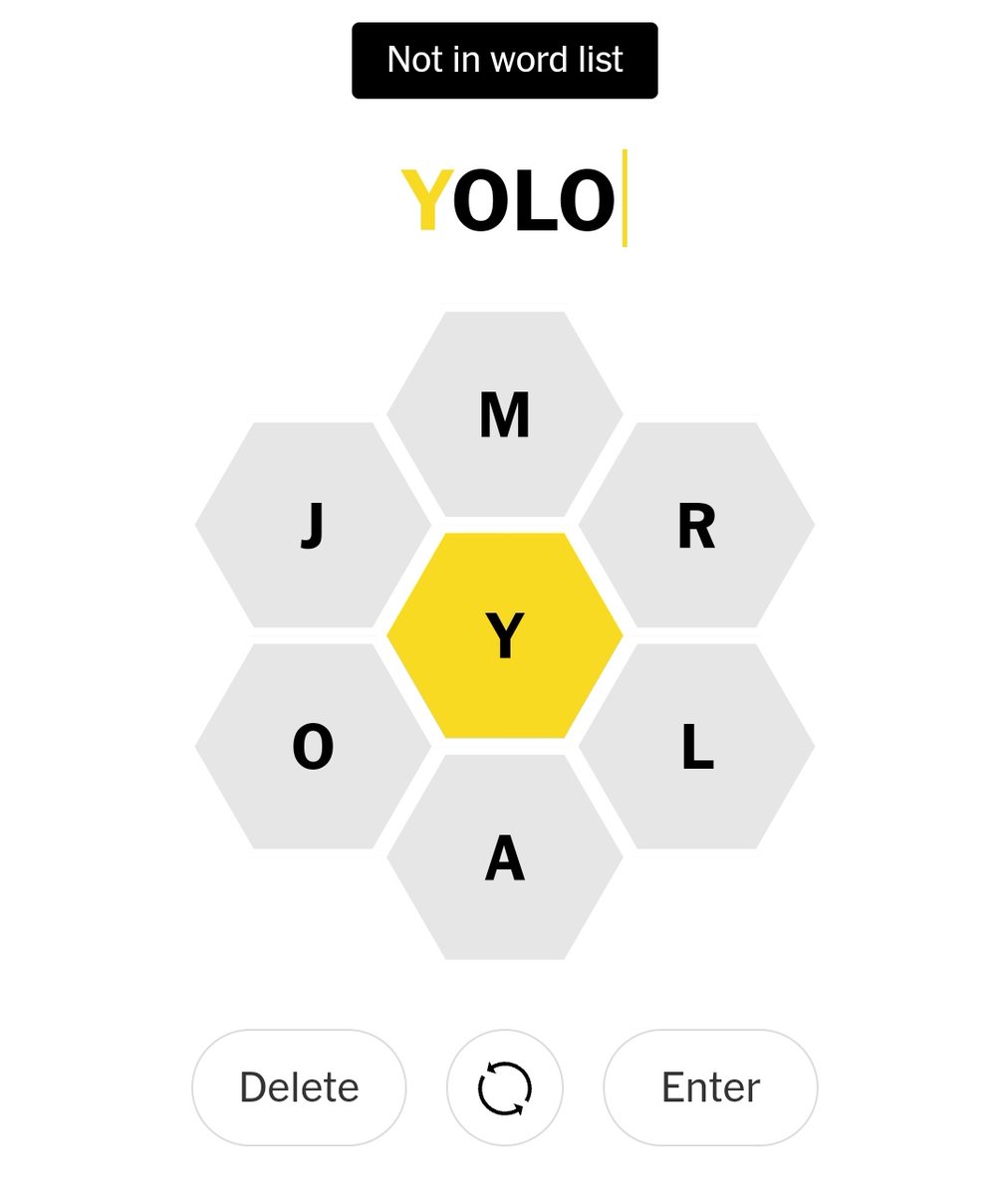Select the J hexagon tile

[x=313, y=525]
